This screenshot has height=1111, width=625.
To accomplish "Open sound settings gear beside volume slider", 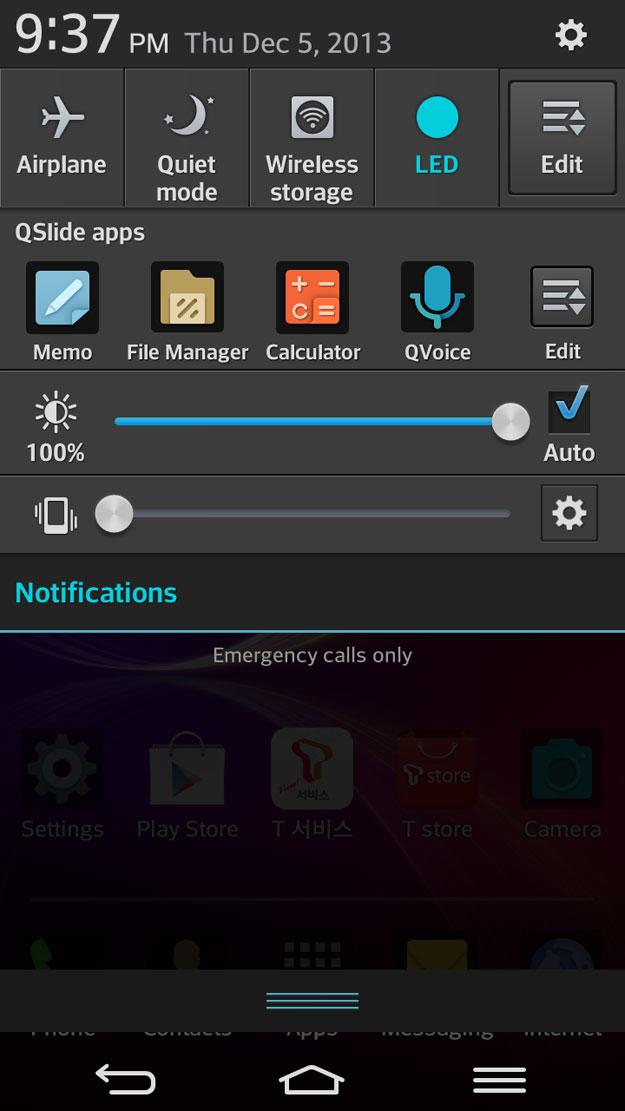I will (x=569, y=513).
